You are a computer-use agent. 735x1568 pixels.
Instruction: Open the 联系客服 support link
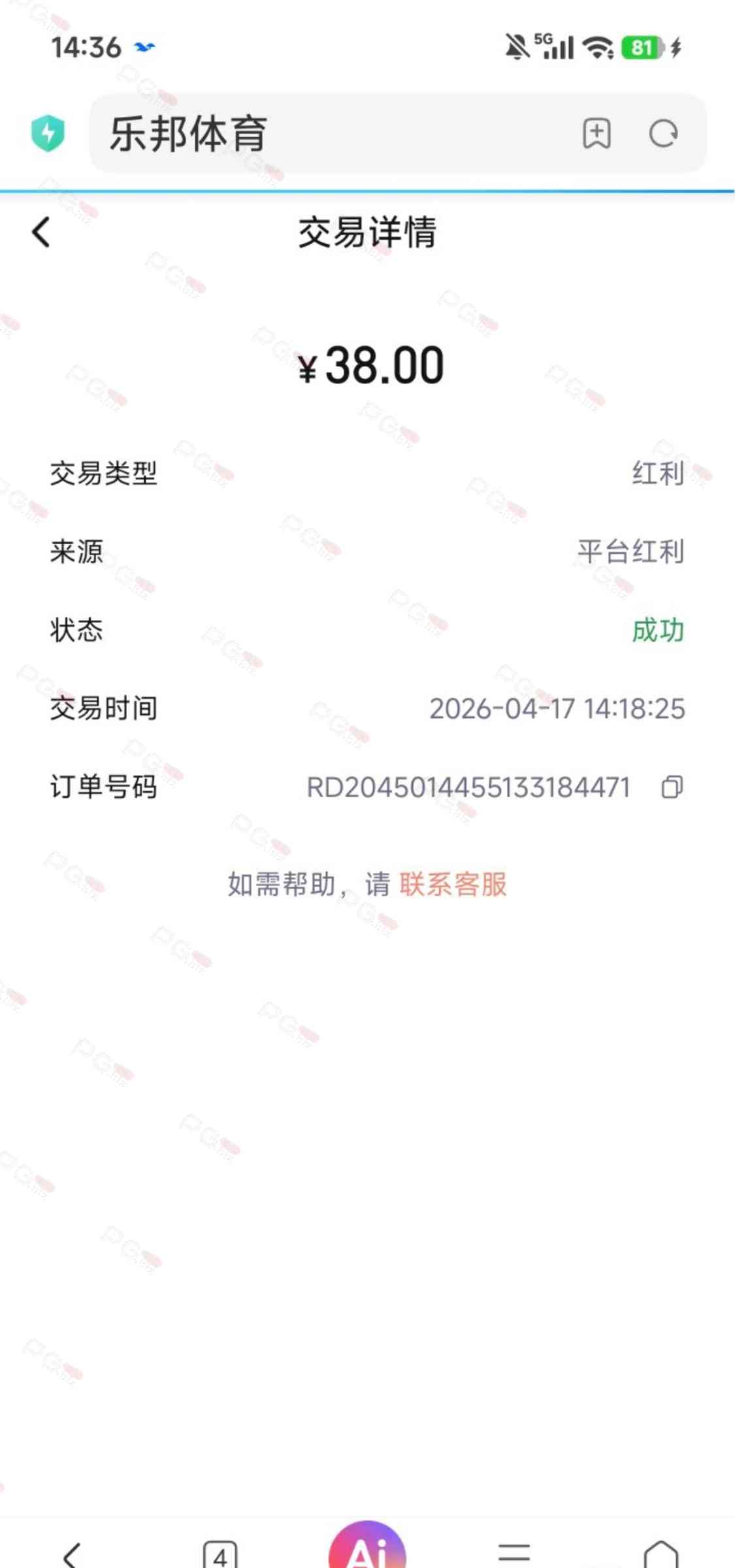tap(453, 885)
